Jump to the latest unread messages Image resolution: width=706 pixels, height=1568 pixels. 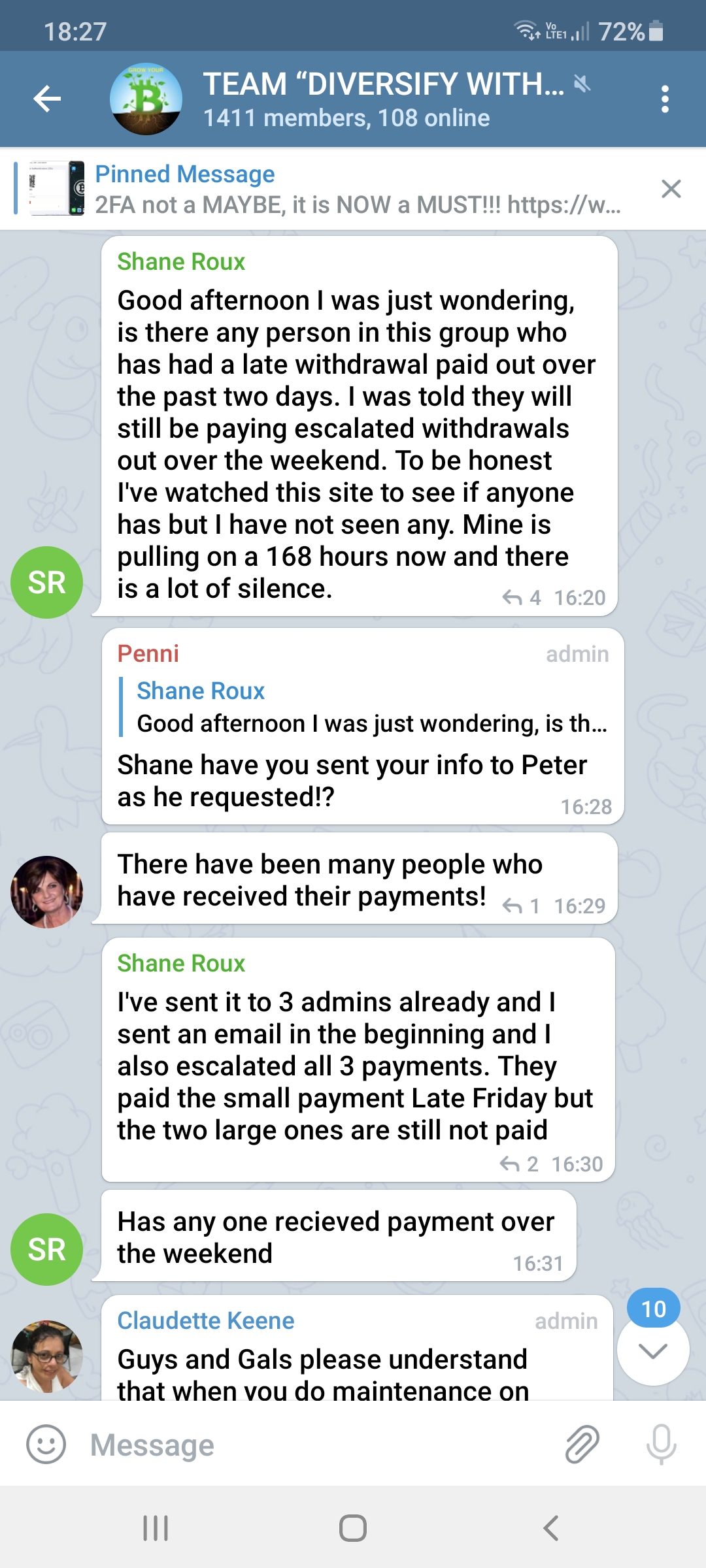pos(652,1350)
